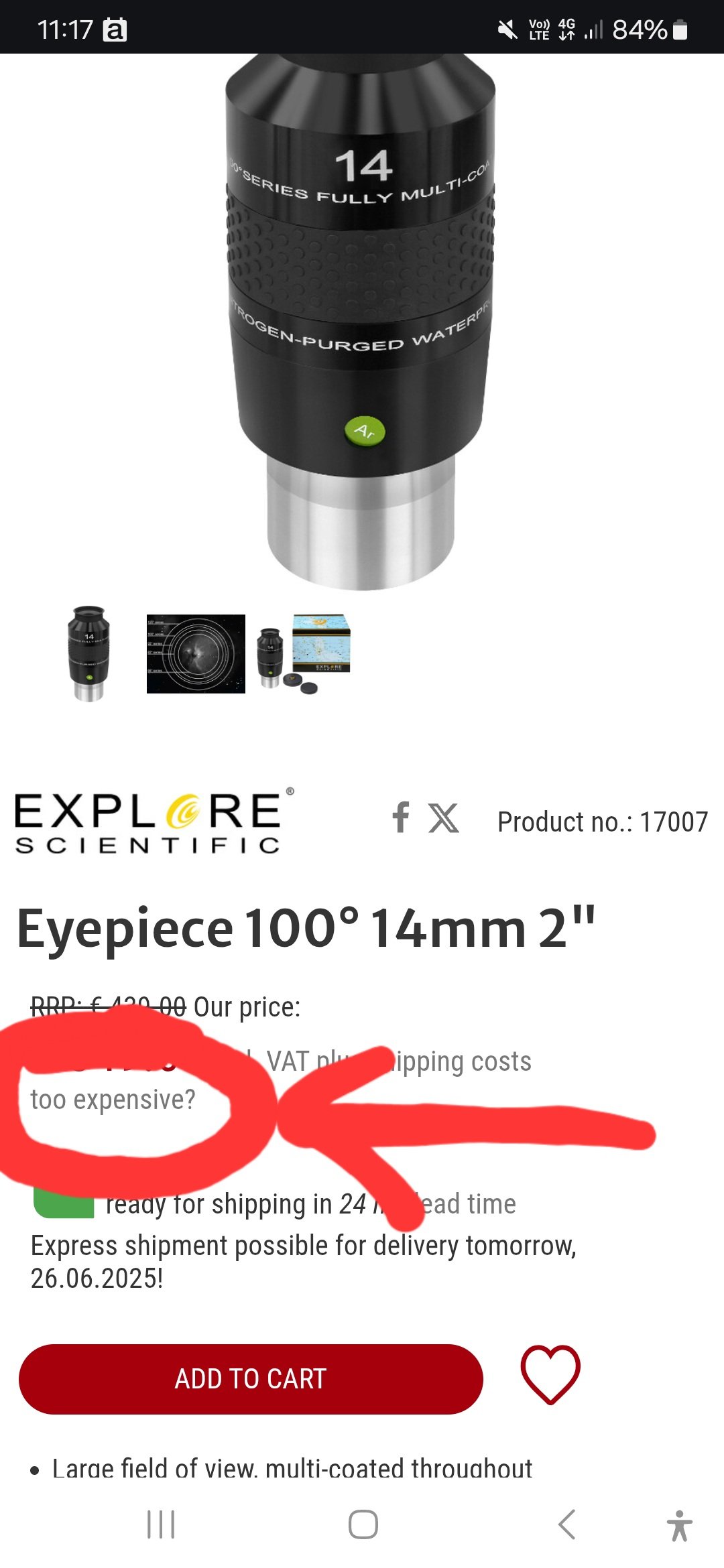Image resolution: width=724 pixels, height=1568 pixels.
Task: Select the first eyepiece thumbnail
Action: pyautogui.click(x=88, y=654)
